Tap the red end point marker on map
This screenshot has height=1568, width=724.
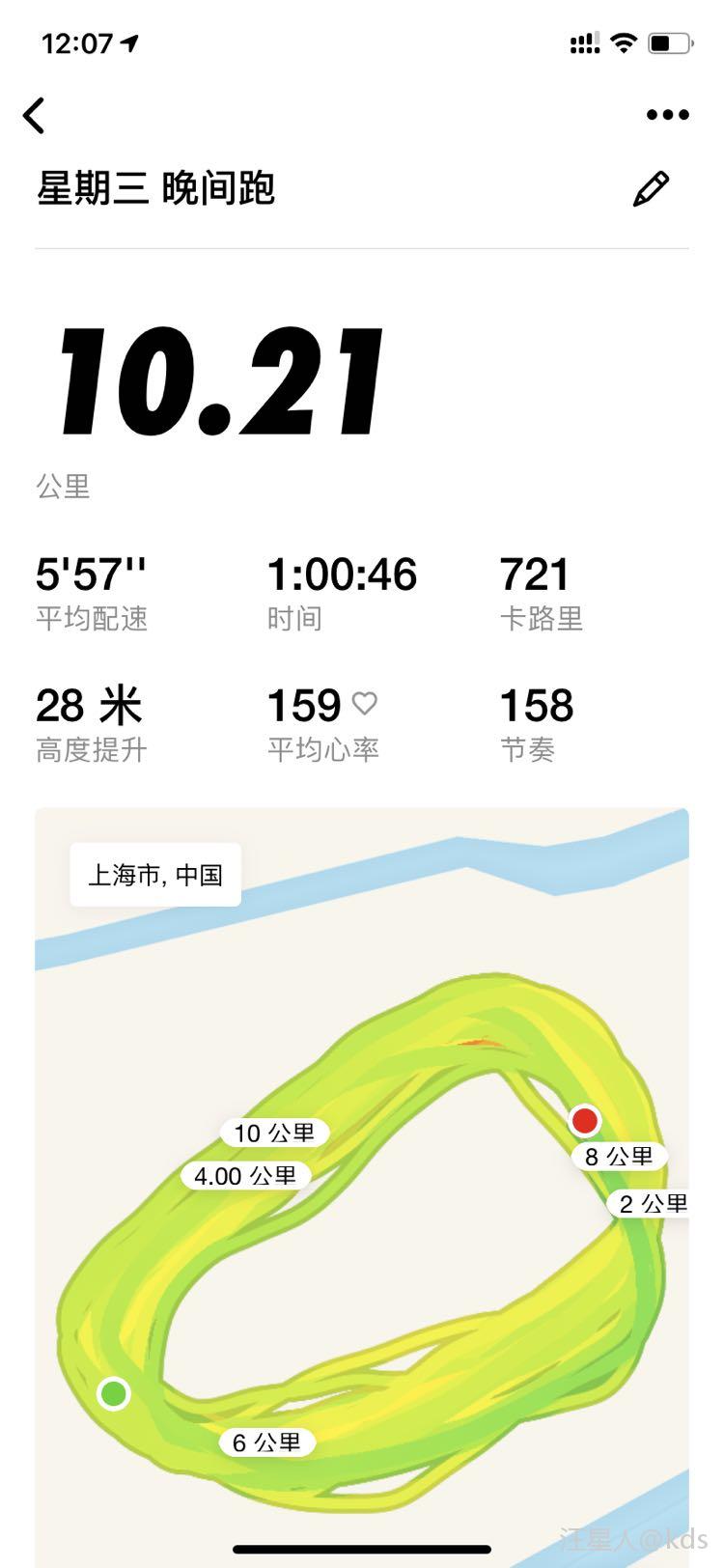[586, 1121]
